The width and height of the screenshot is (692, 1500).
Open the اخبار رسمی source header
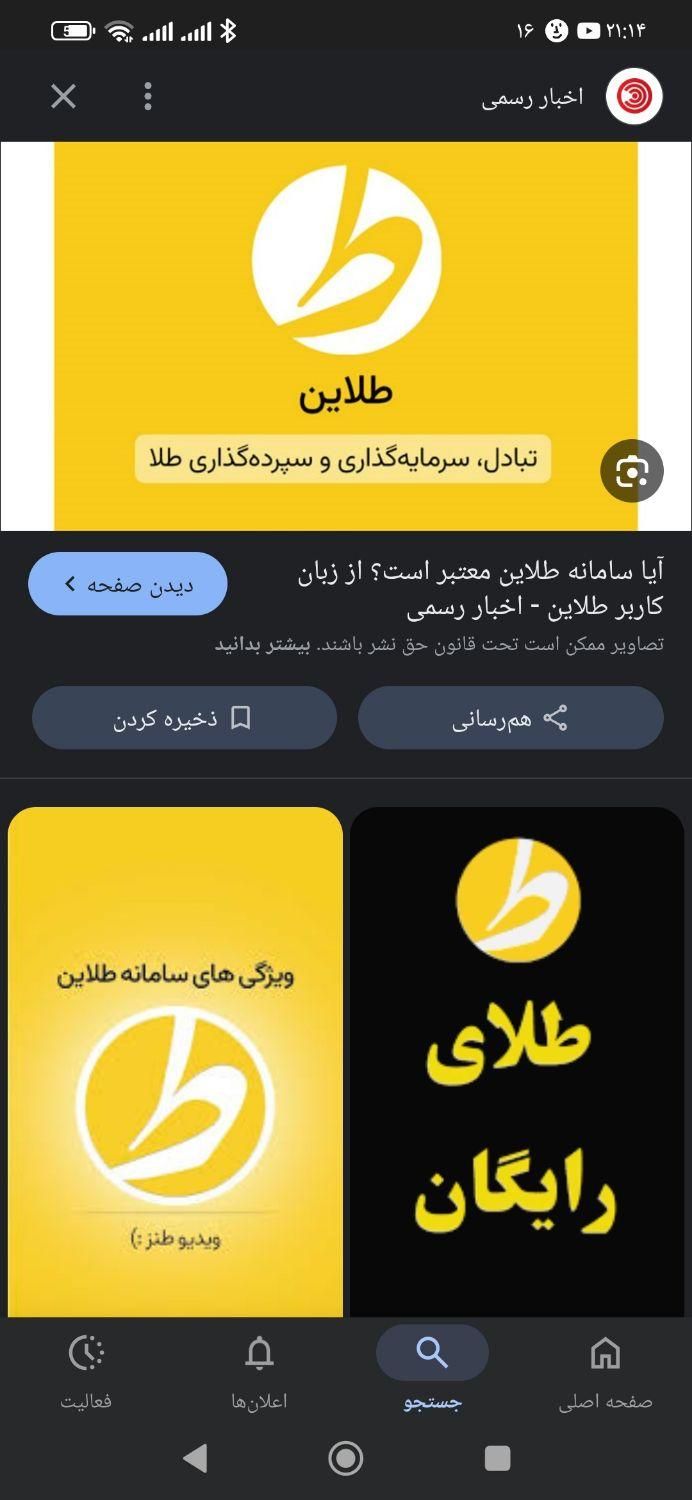pyautogui.click(x=572, y=97)
